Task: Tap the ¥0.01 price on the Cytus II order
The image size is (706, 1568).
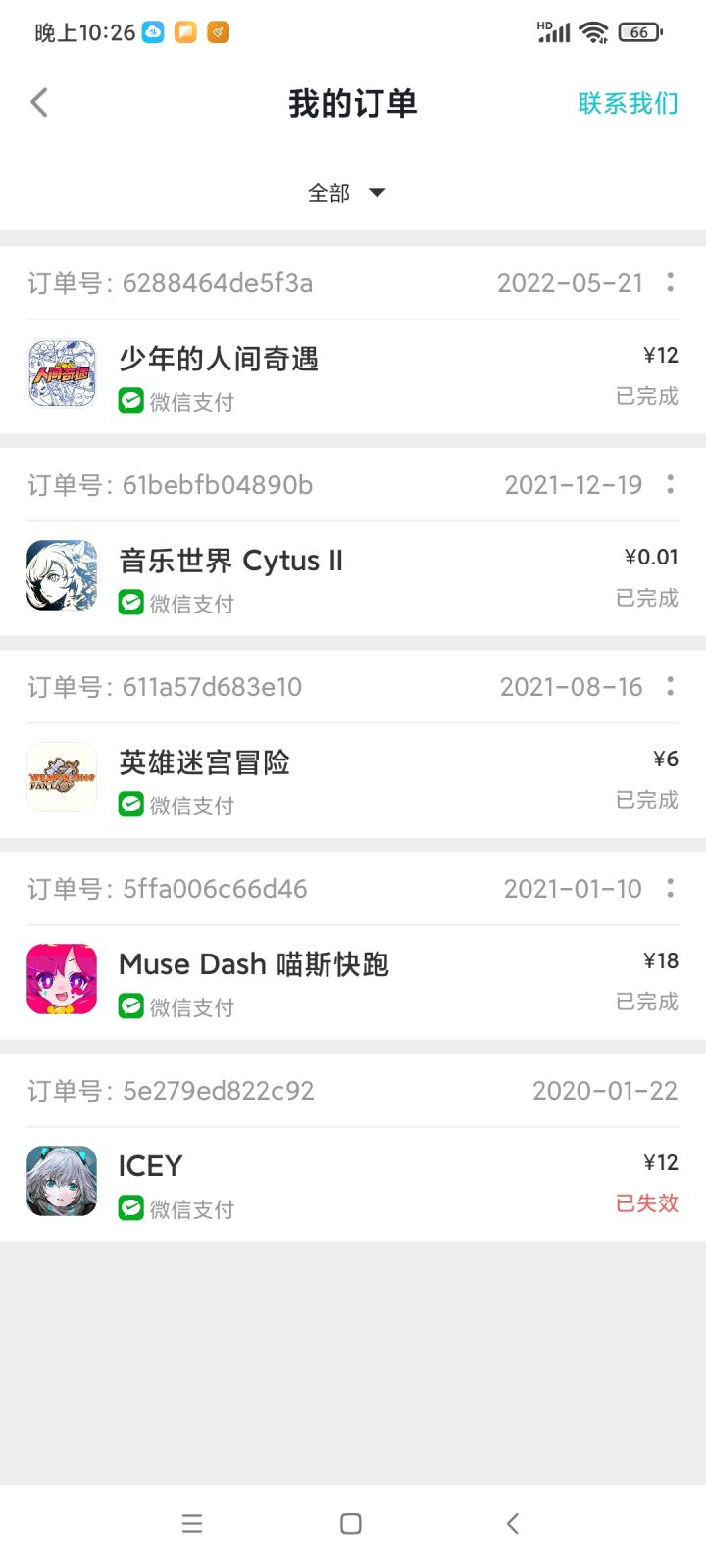Action: 650,557
